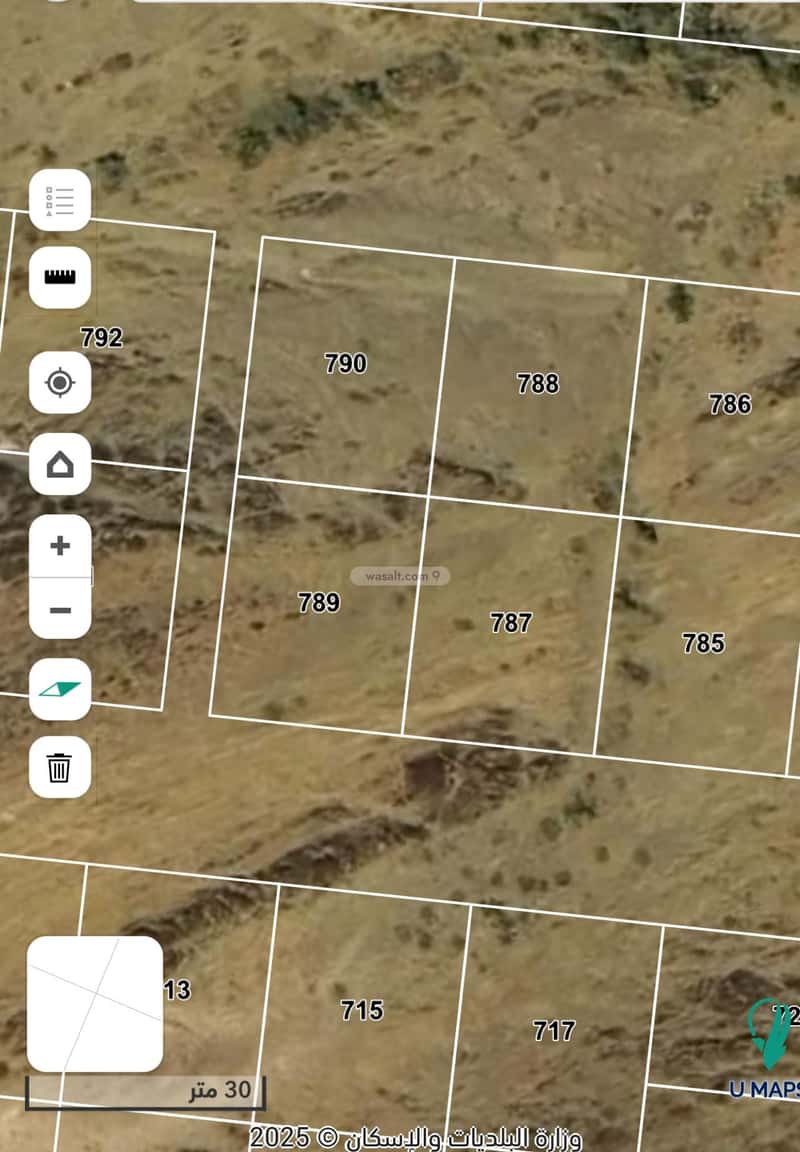Viewport: 800px width, 1152px height.
Task: Open the overview minimap
Action: click(95, 1003)
